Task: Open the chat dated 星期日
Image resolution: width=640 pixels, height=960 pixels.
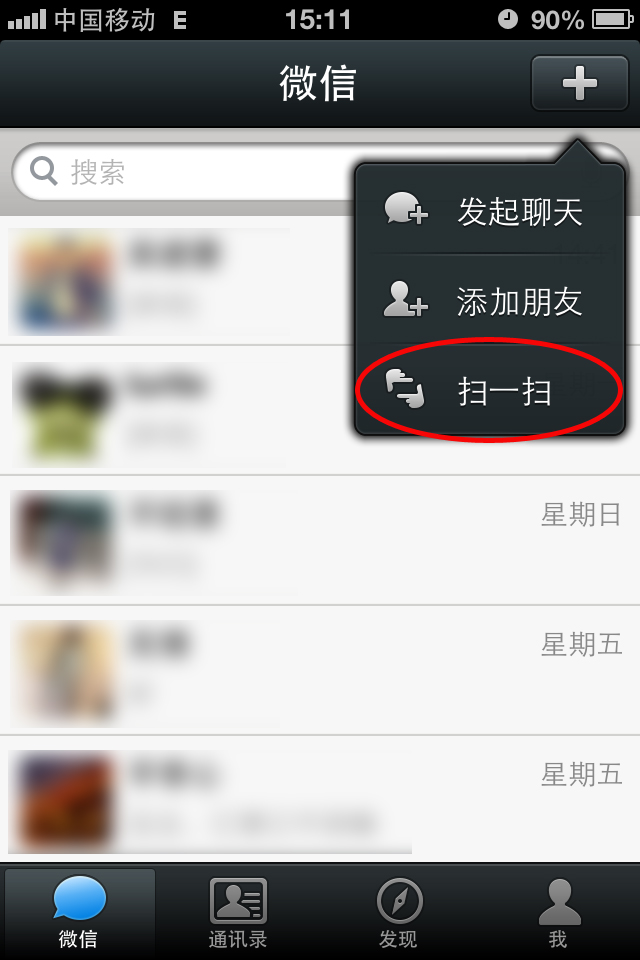Action: point(320,540)
